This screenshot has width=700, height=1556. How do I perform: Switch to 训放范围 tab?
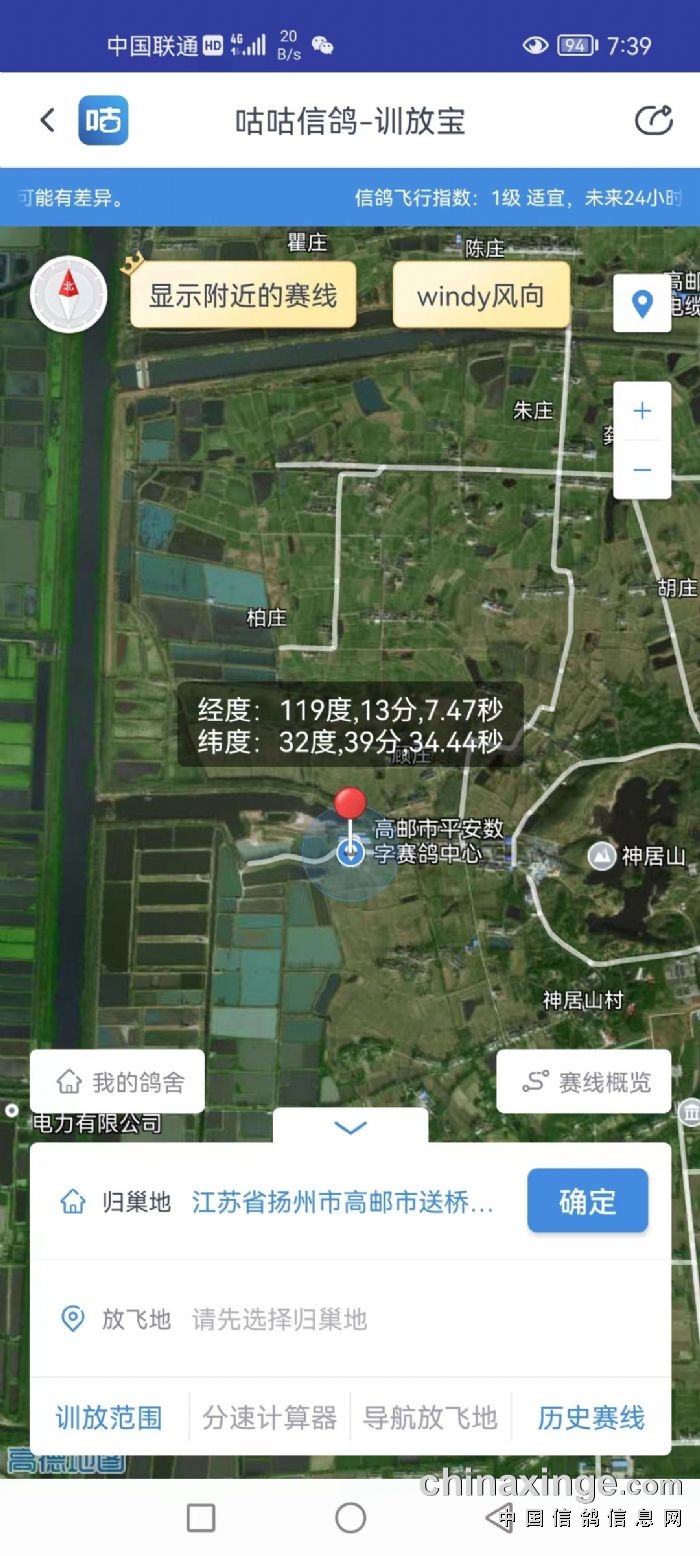109,1417
